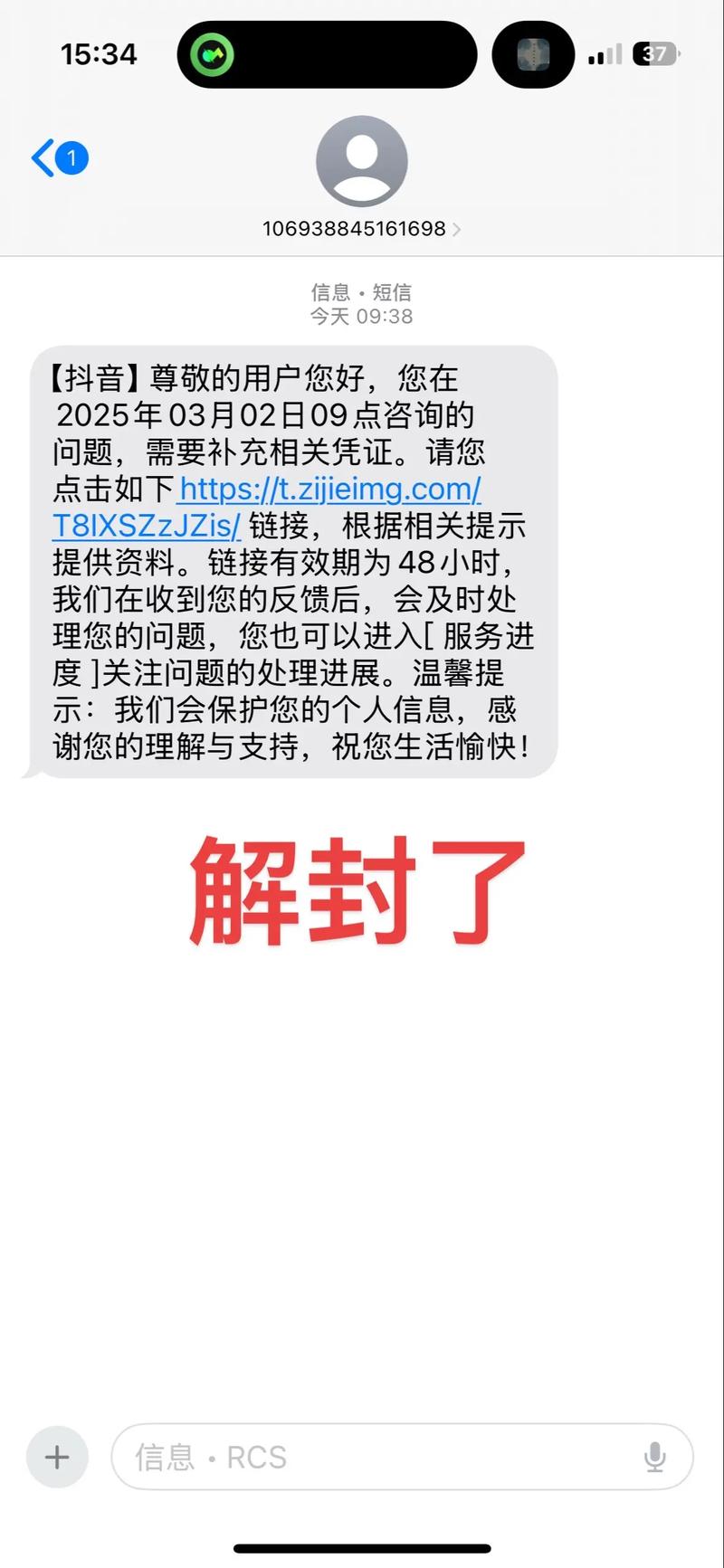Start dictation with the microphone icon

click(x=654, y=1457)
